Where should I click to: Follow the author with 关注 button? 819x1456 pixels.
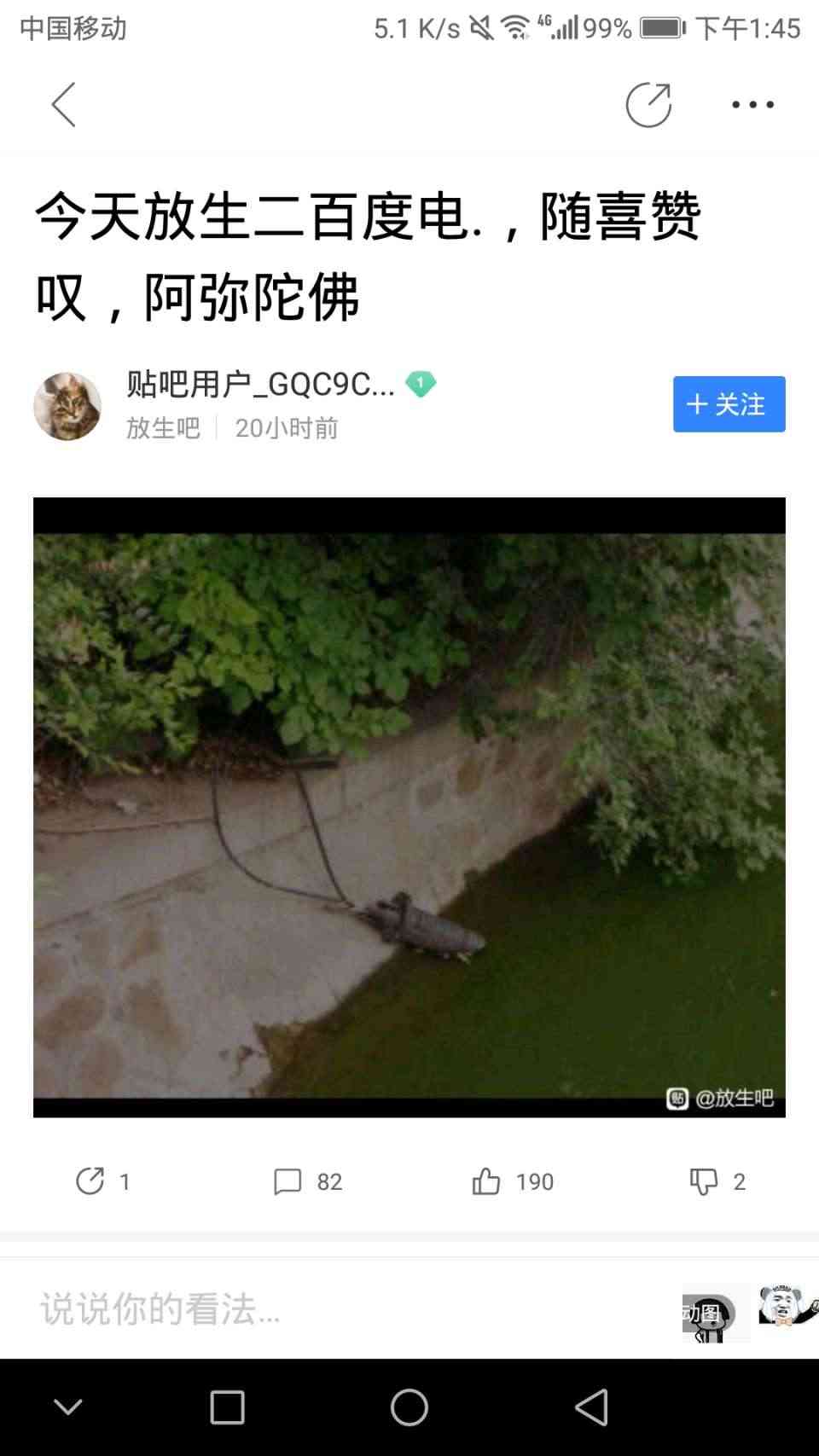tap(729, 404)
